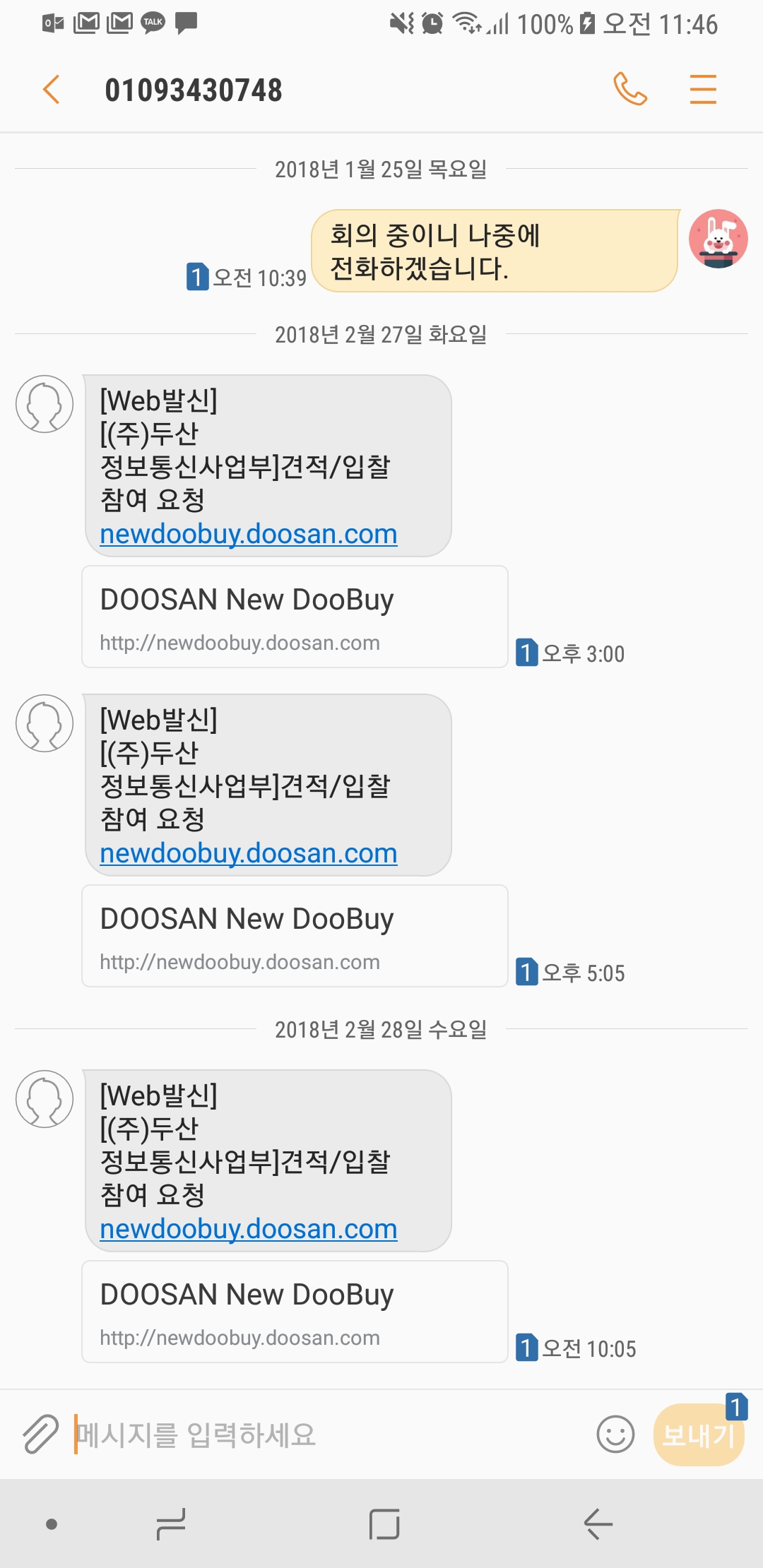Open newdoobuy.doosan.com link in 오후 5:05 message
Viewport: 763px width, 1568px height.
point(248,853)
